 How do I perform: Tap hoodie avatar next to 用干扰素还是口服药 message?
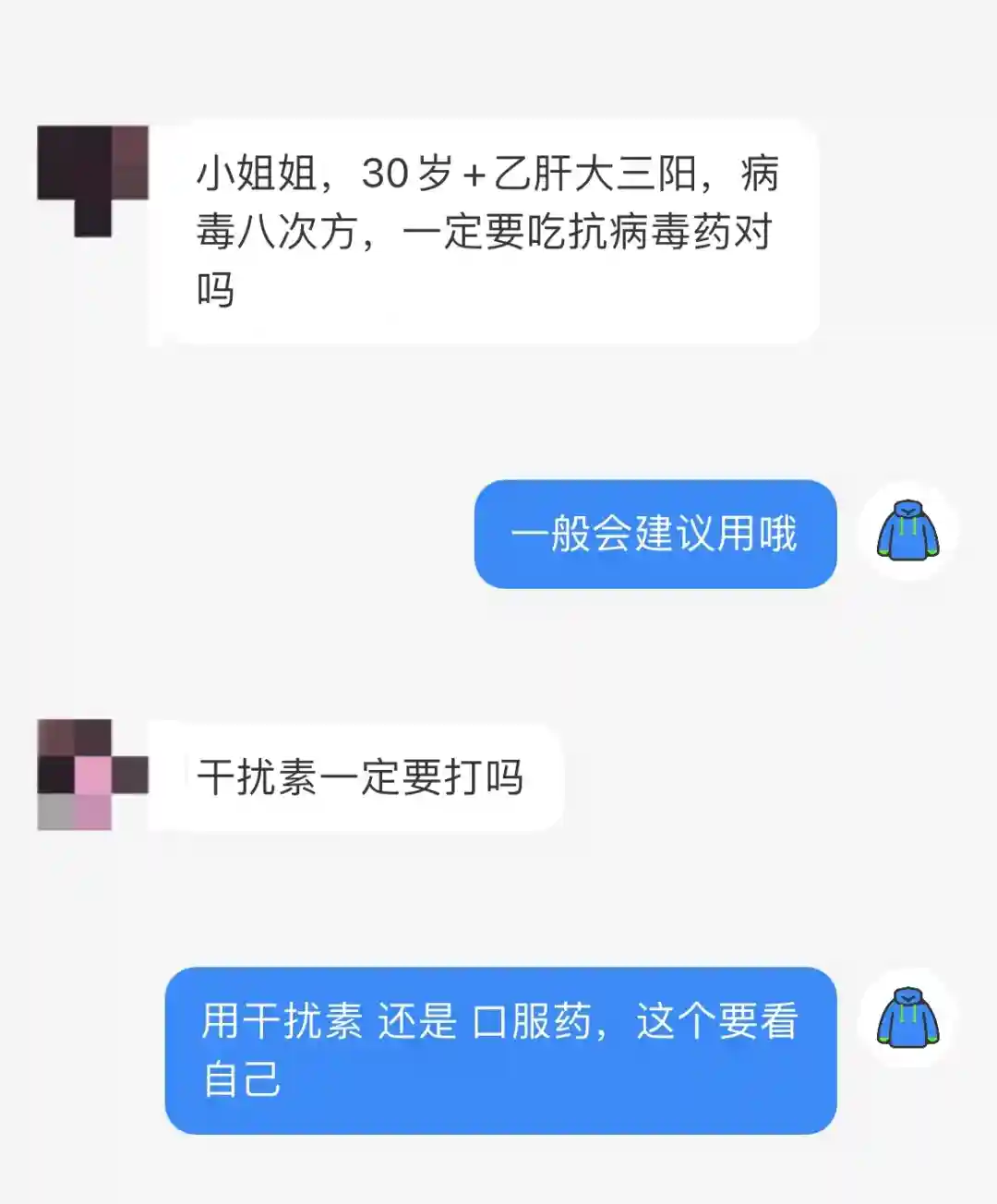(x=908, y=1017)
